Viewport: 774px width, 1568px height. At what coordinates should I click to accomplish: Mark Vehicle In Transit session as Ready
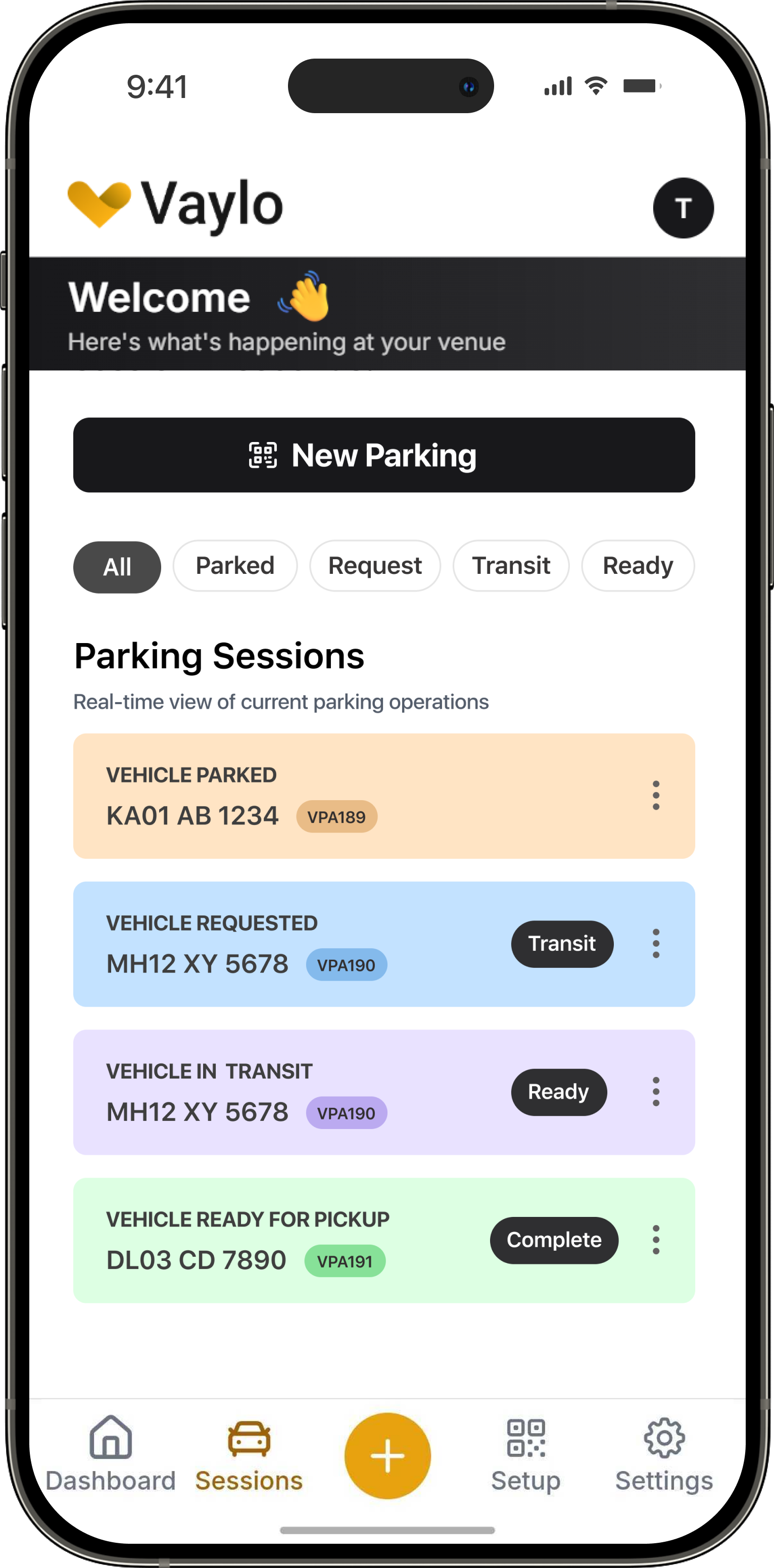(x=558, y=1092)
